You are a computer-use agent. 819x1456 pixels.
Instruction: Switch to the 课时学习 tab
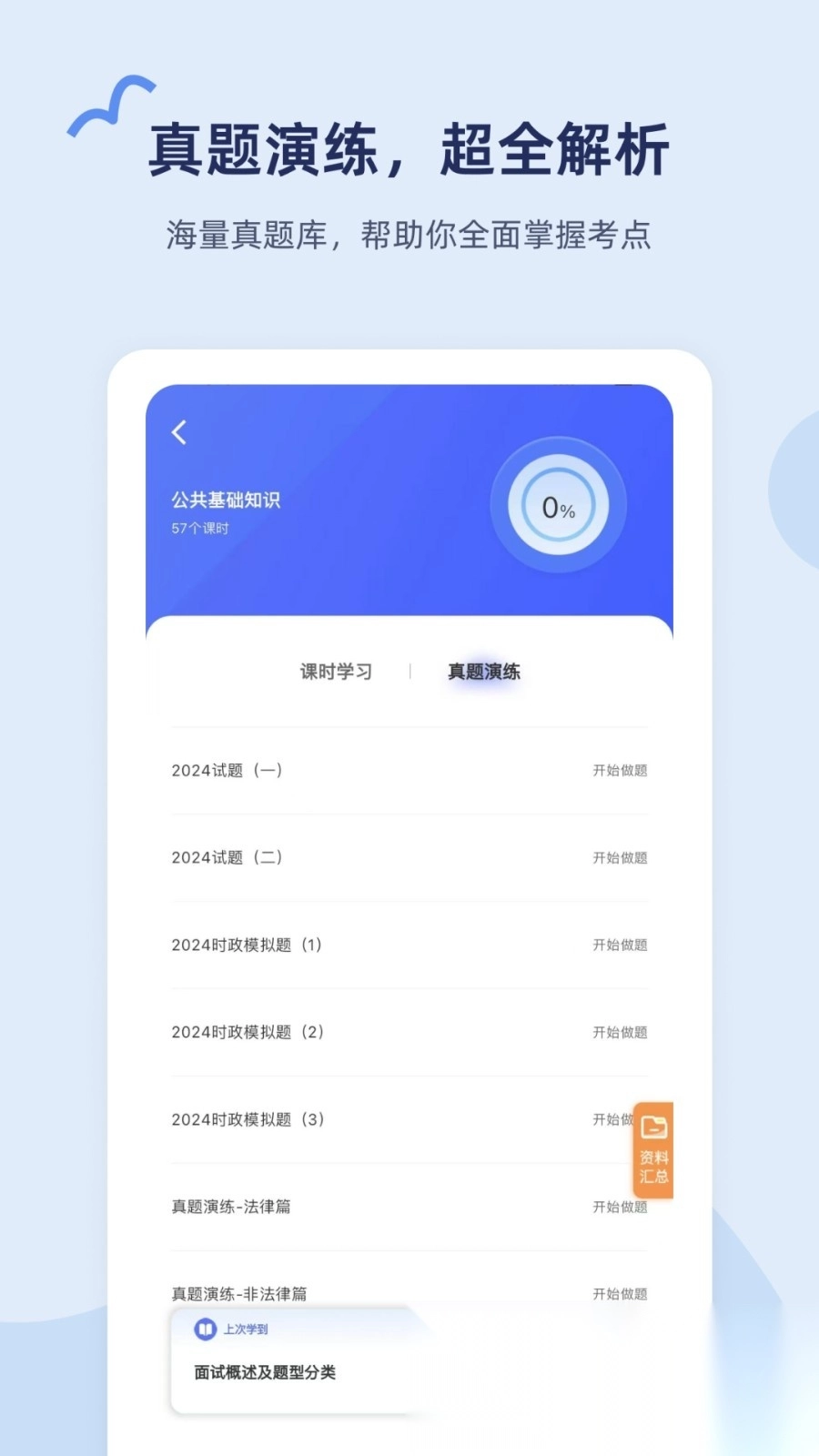(334, 672)
